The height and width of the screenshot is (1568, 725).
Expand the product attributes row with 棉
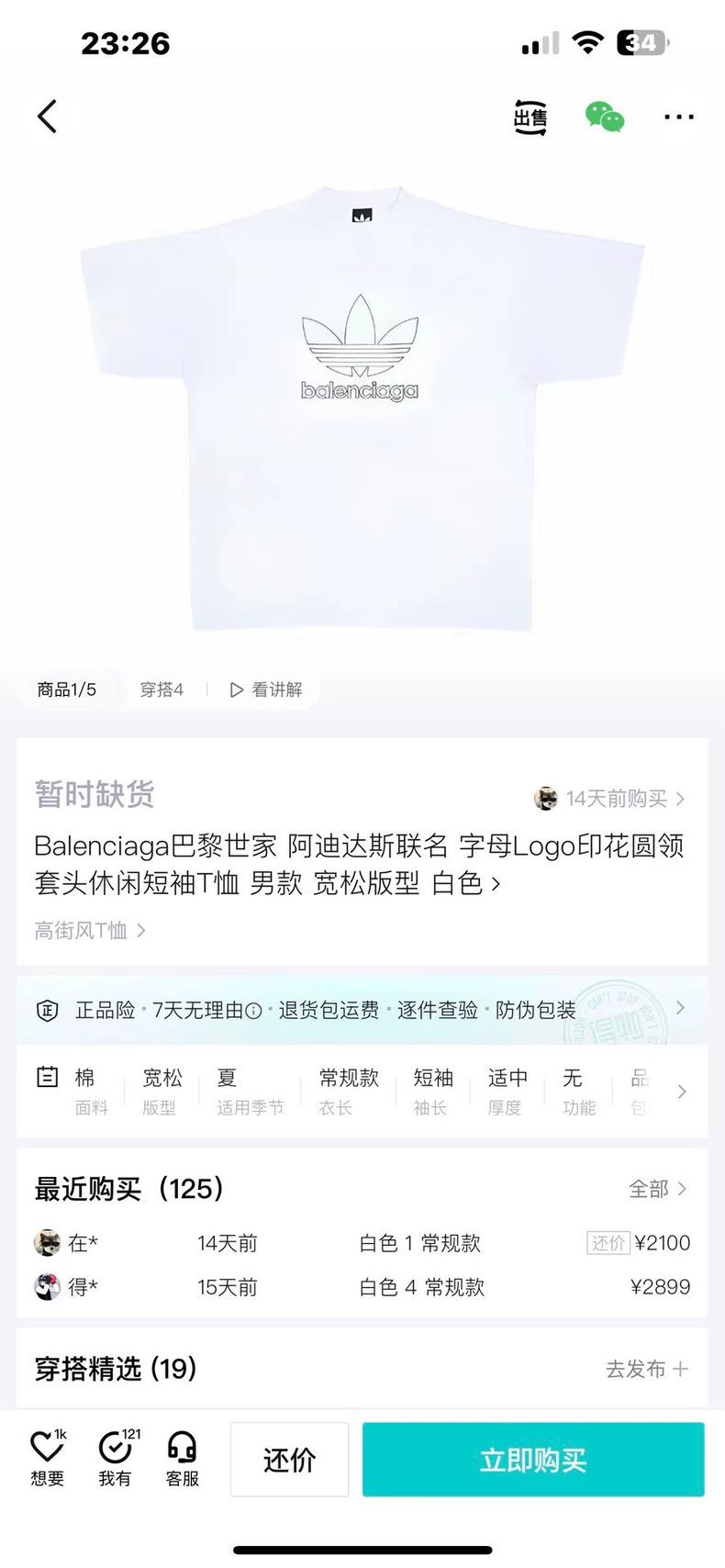pos(362,1092)
